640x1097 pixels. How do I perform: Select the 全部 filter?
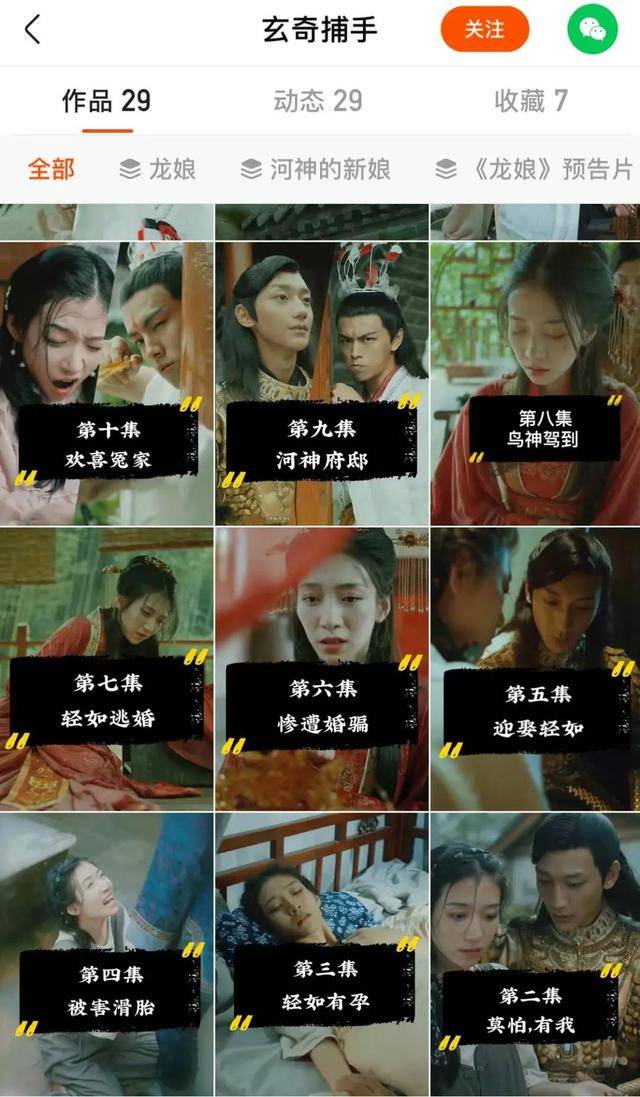tap(51, 169)
